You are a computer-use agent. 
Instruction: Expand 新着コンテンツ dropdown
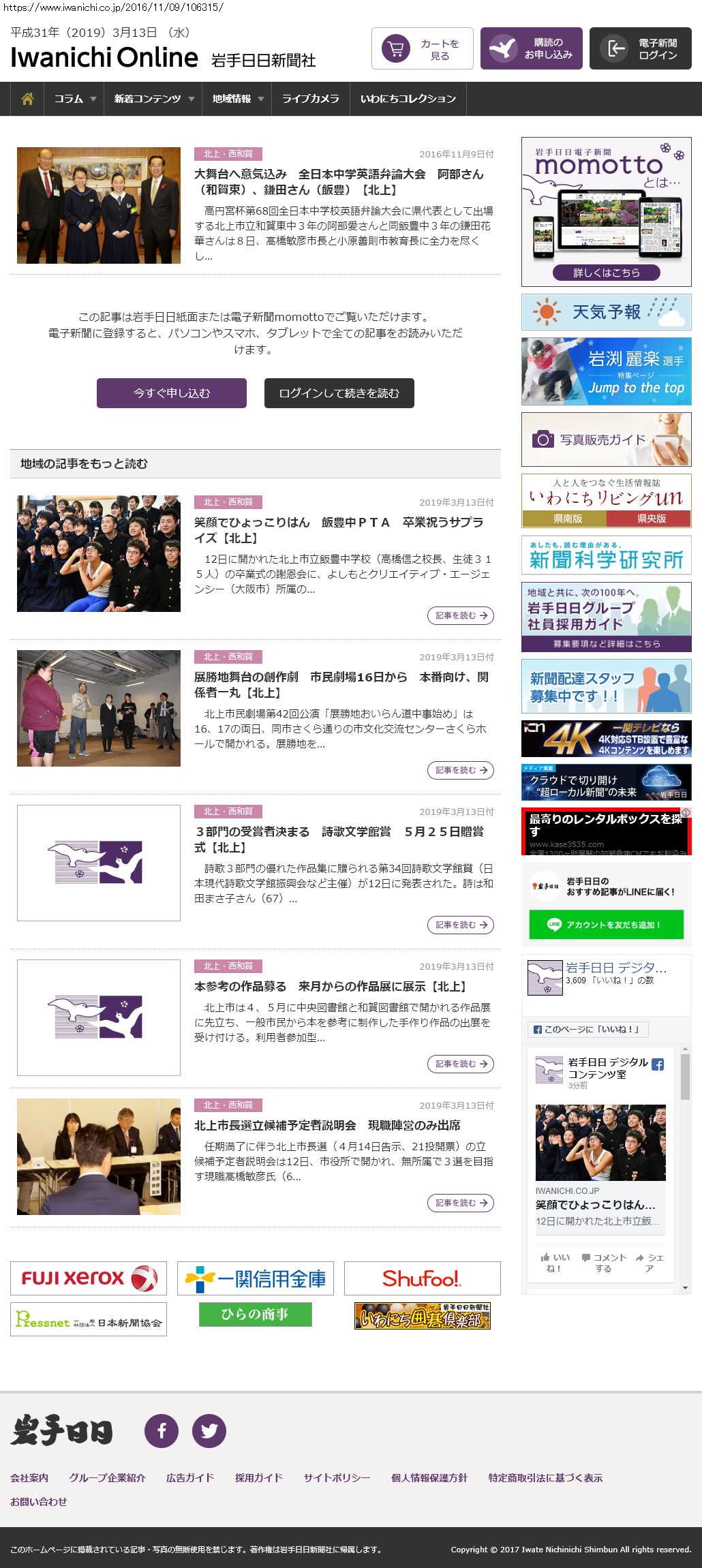pos(153,99)
